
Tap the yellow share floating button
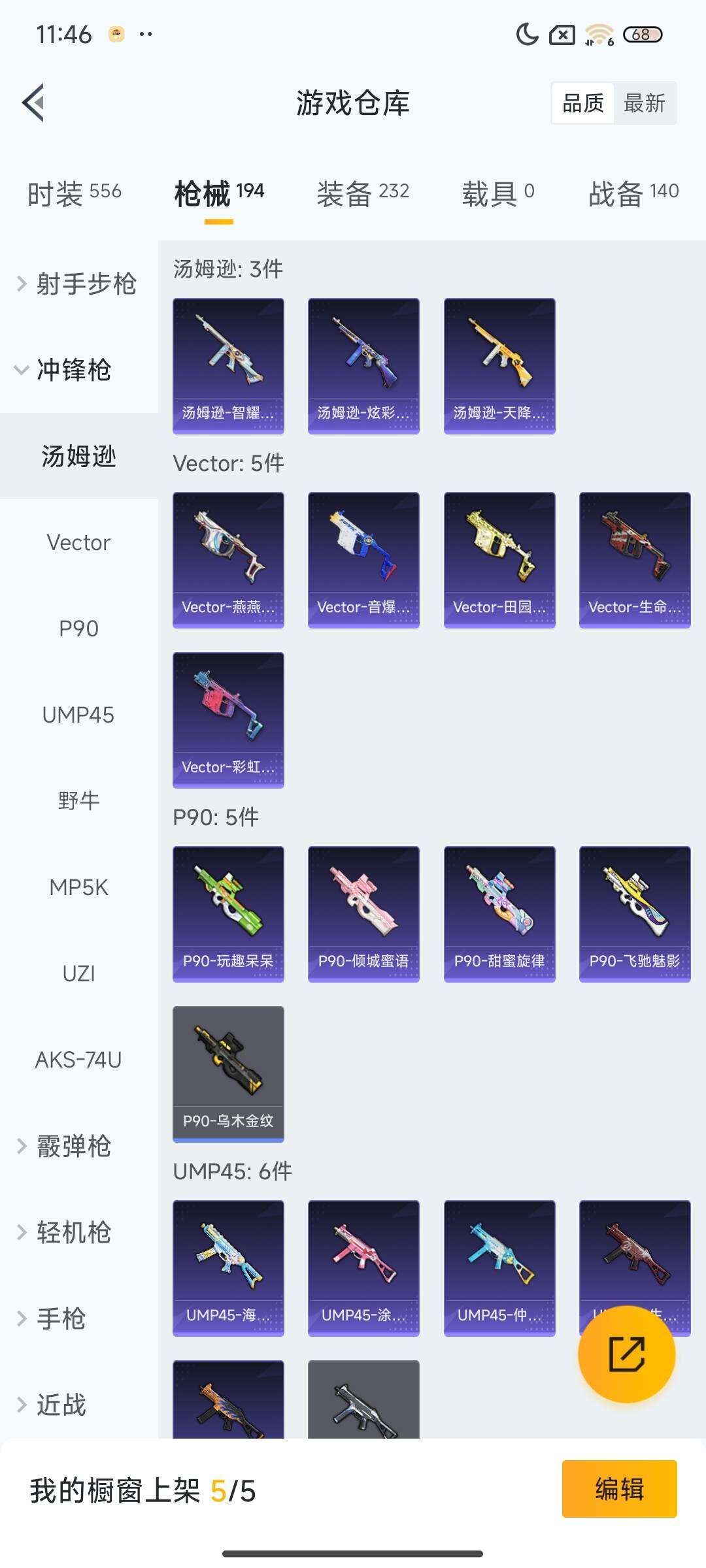[x=626, y=1354]
